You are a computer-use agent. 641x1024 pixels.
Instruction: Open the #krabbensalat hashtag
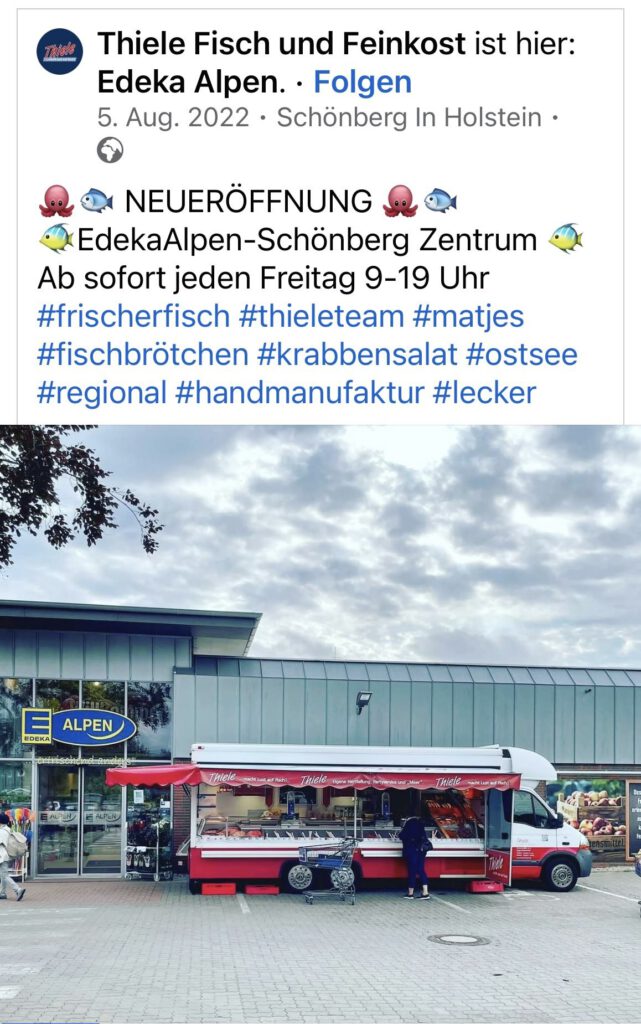click(x=356, y=354)
